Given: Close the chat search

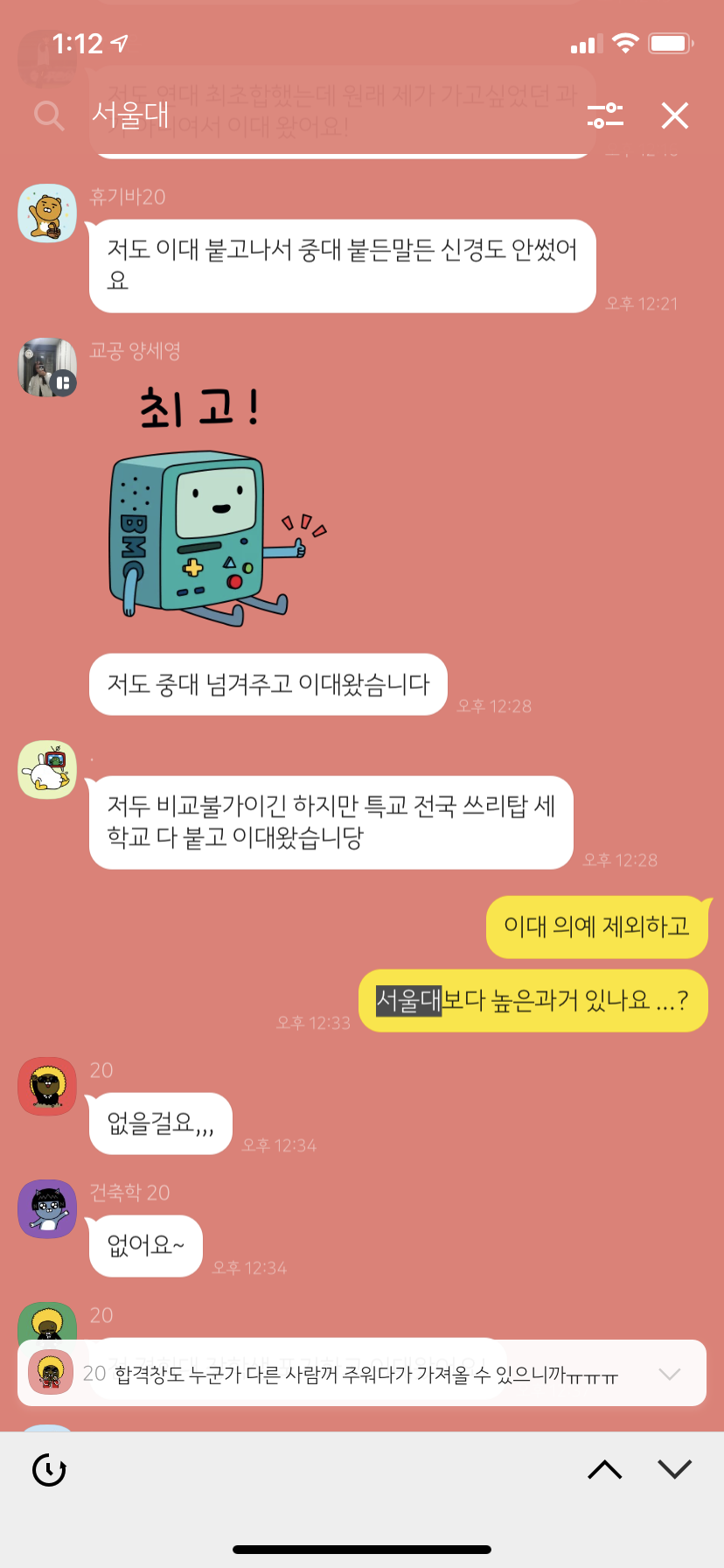Looking at the screenshot, I should [x=675, y=115].
